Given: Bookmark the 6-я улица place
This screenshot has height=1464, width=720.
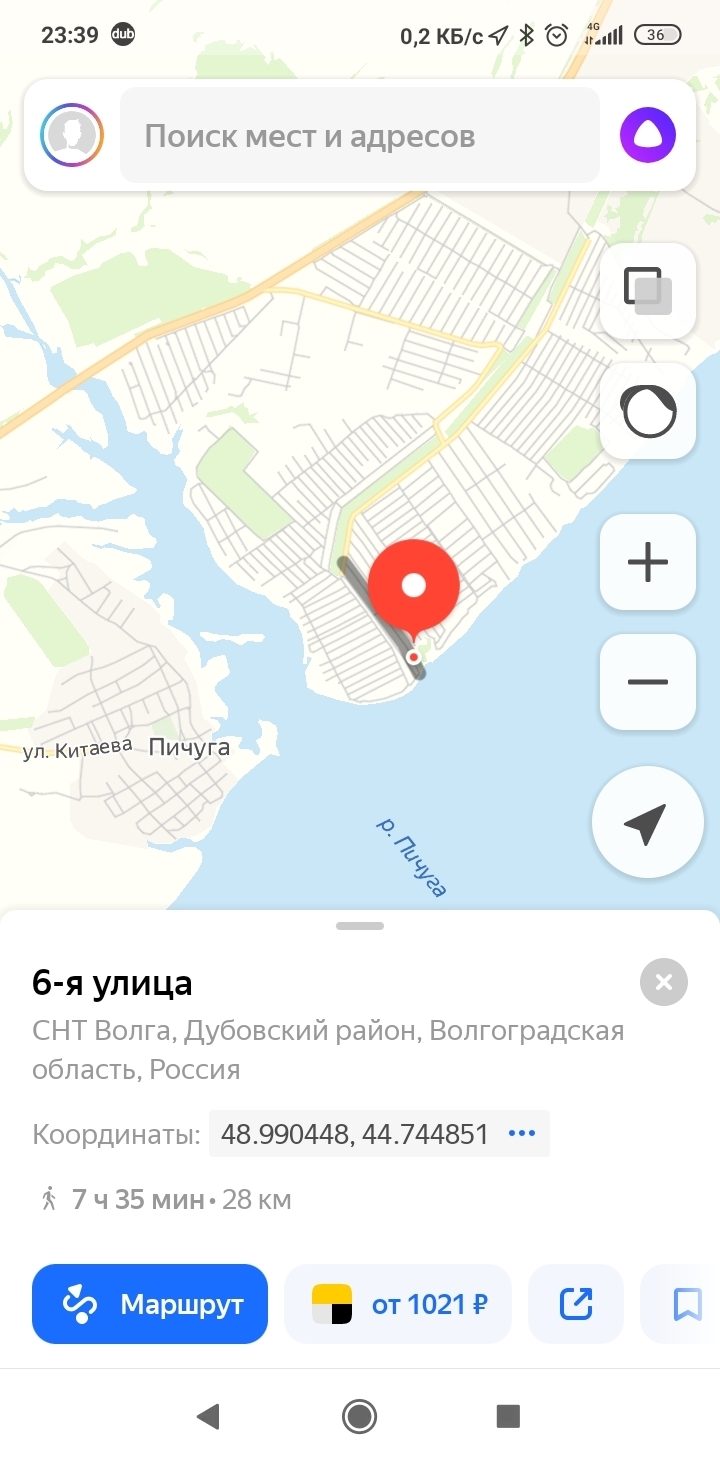Looking at the screenshot, I should click(x=687, y=1304).
